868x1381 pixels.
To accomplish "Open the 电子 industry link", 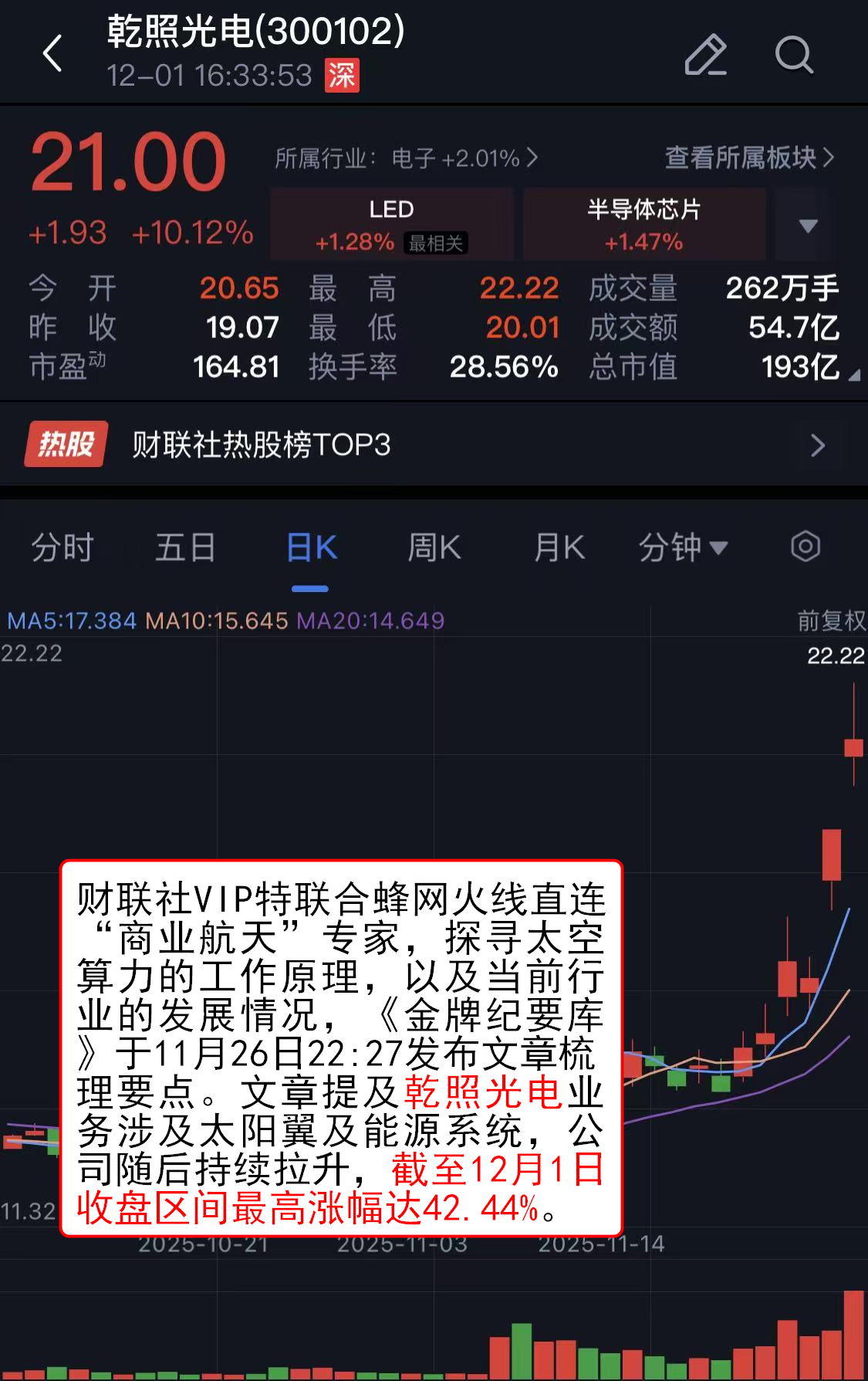I will 407,158.
